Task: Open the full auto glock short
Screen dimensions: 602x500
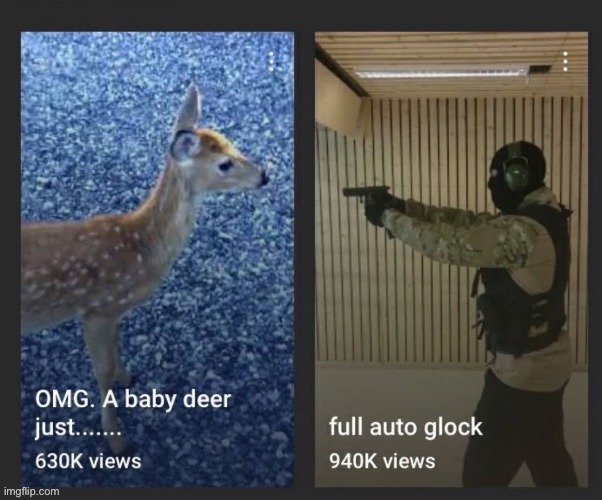Action: (450, 250)
